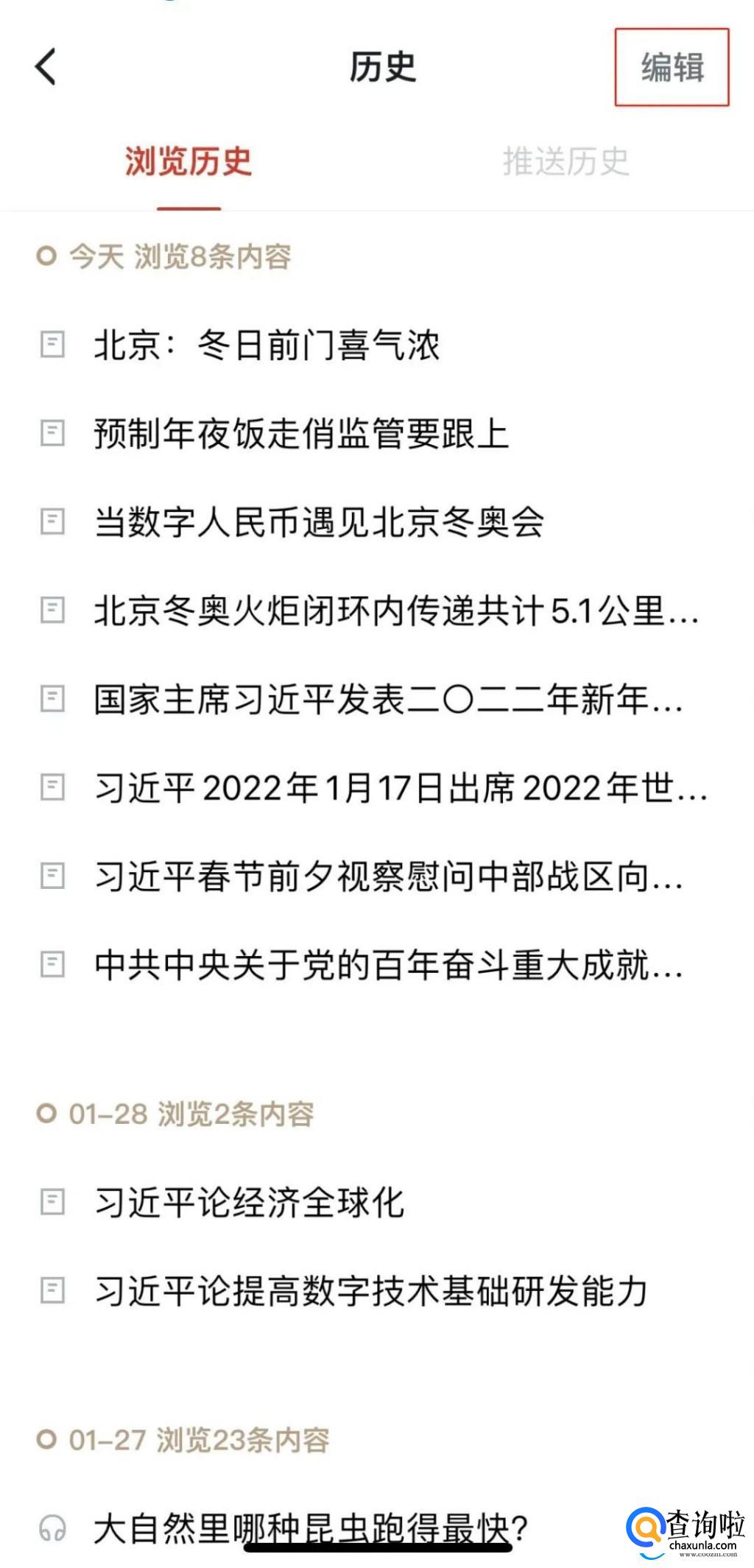The height and width of the screenshot is (1568, 754).
Task: Read 当数字人民币遇见北京冬奥会
Action: point(318,522)
